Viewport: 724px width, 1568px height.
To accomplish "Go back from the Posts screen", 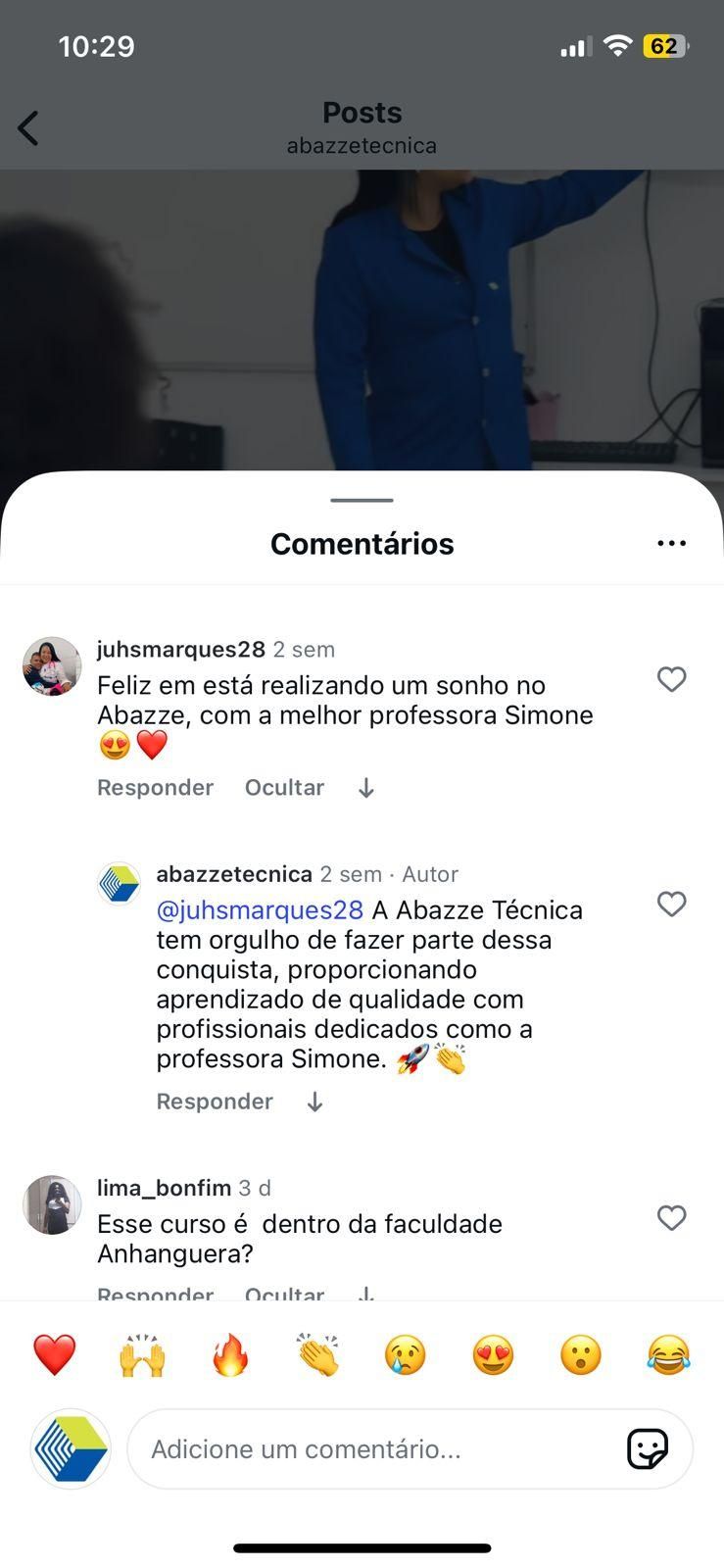I will pos(28,128).
